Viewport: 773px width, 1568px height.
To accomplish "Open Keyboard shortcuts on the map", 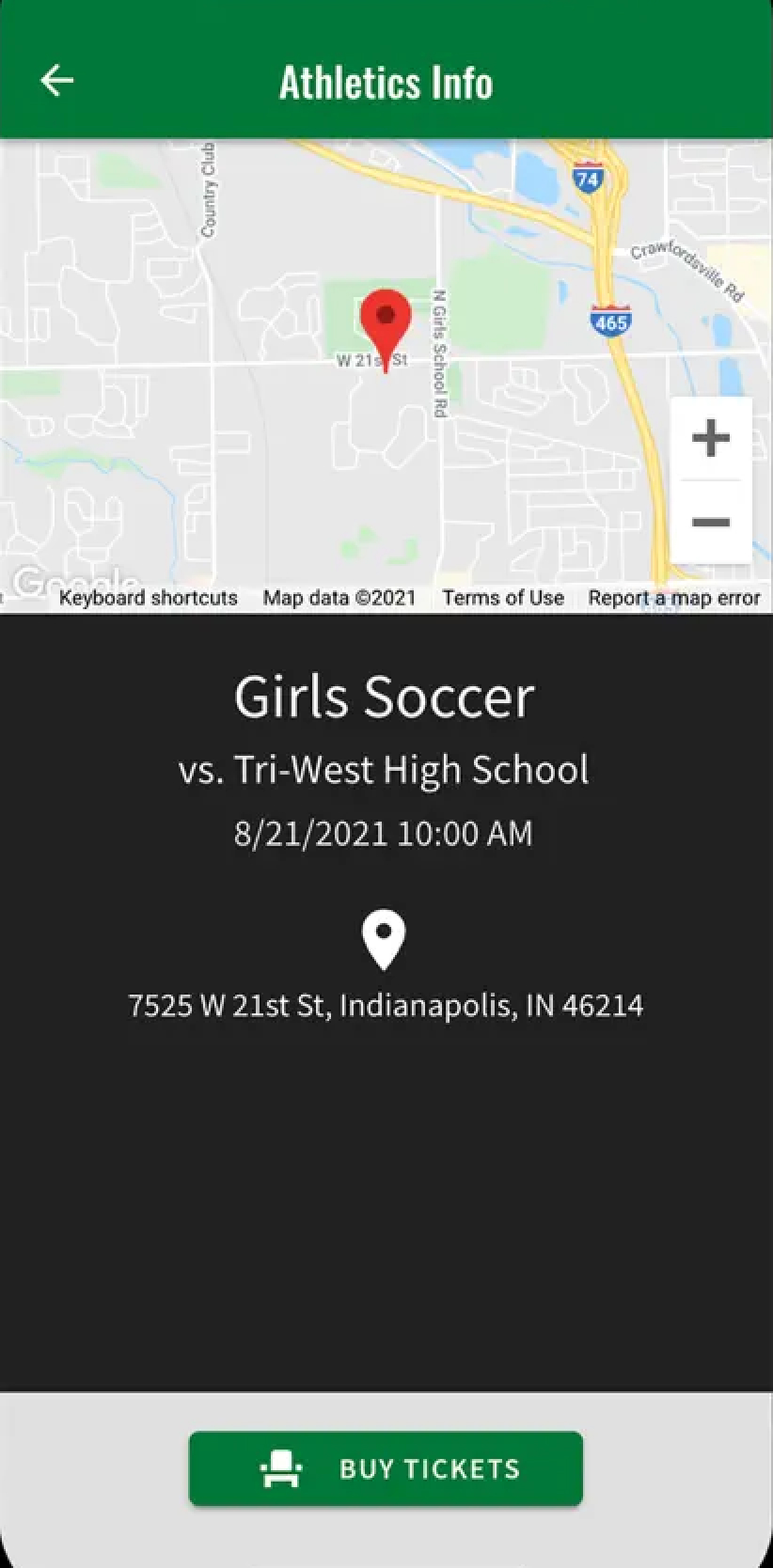I will click(148, 598).
